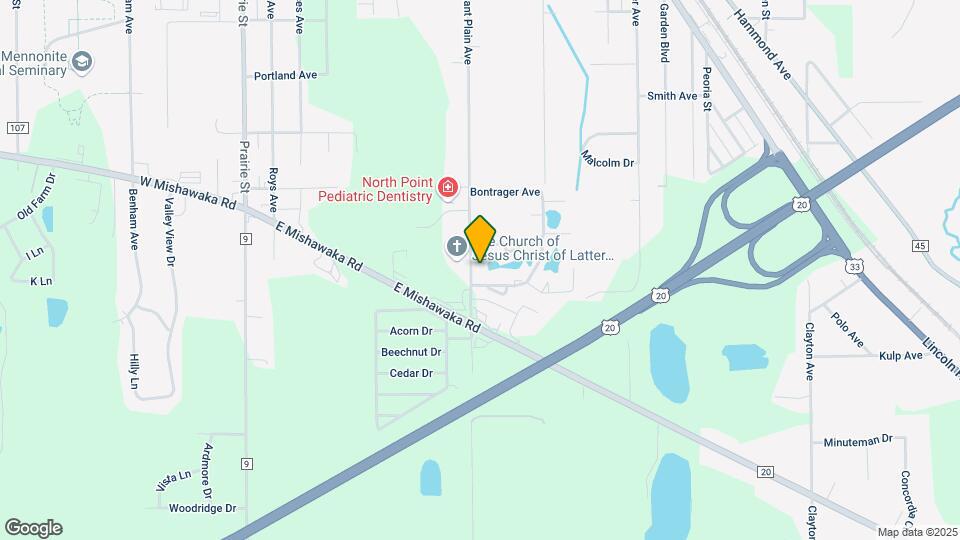Open the Mennonite Seminary school pin
Viewport: 960px width, 540px height.
[83, 62]
